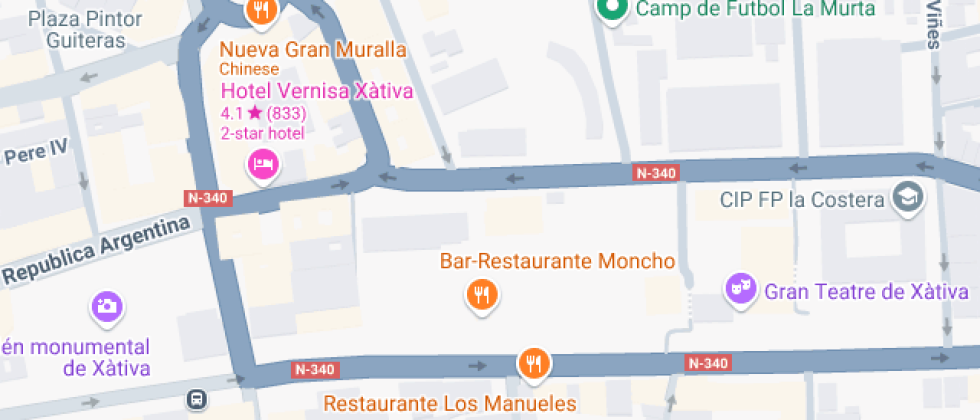This screenshot has height=420, width=980.
Task: Tap the Bar-Restaurante Moncho marker
Action: click(x=483, y=294)
